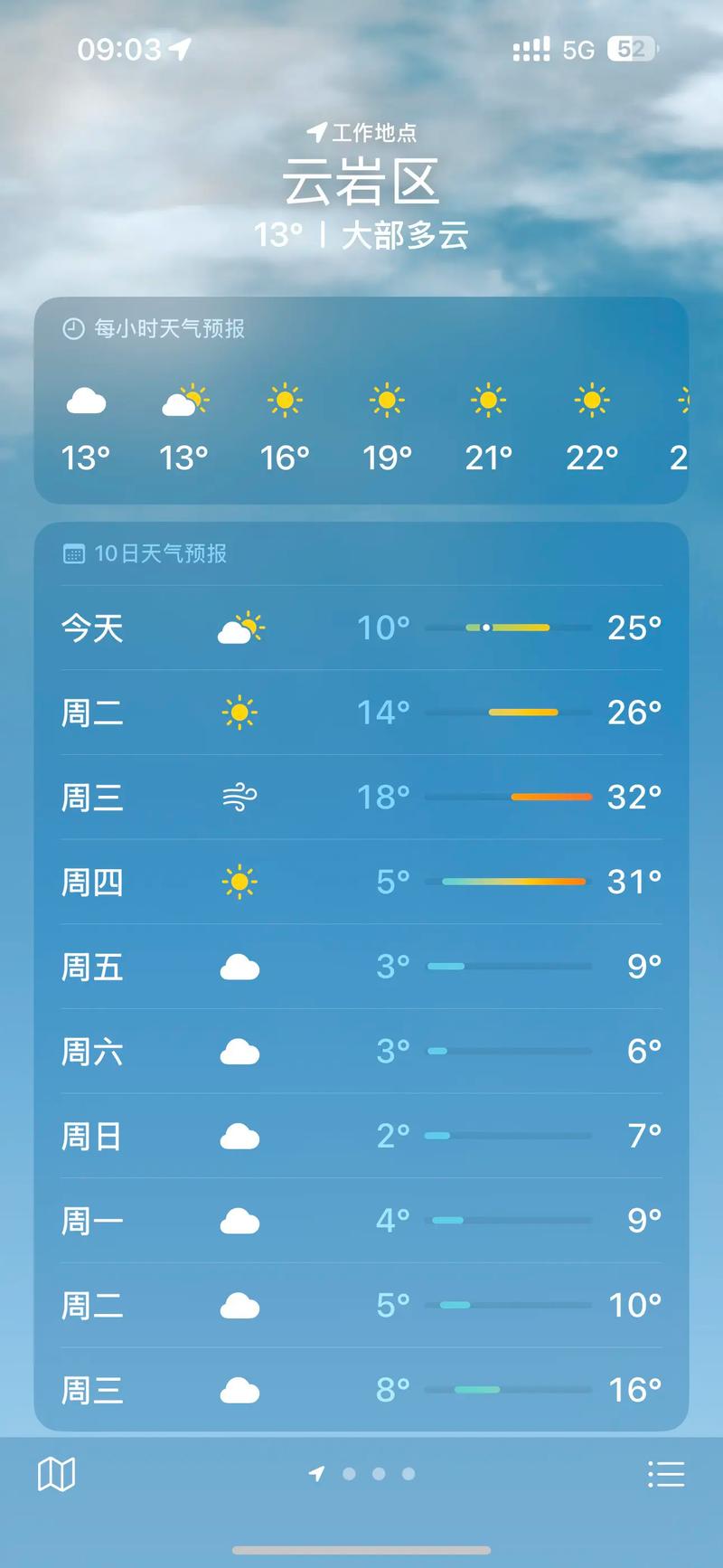Tap the cloud icon in Friday's row
723x1568 pixels.
pos(239,966)
